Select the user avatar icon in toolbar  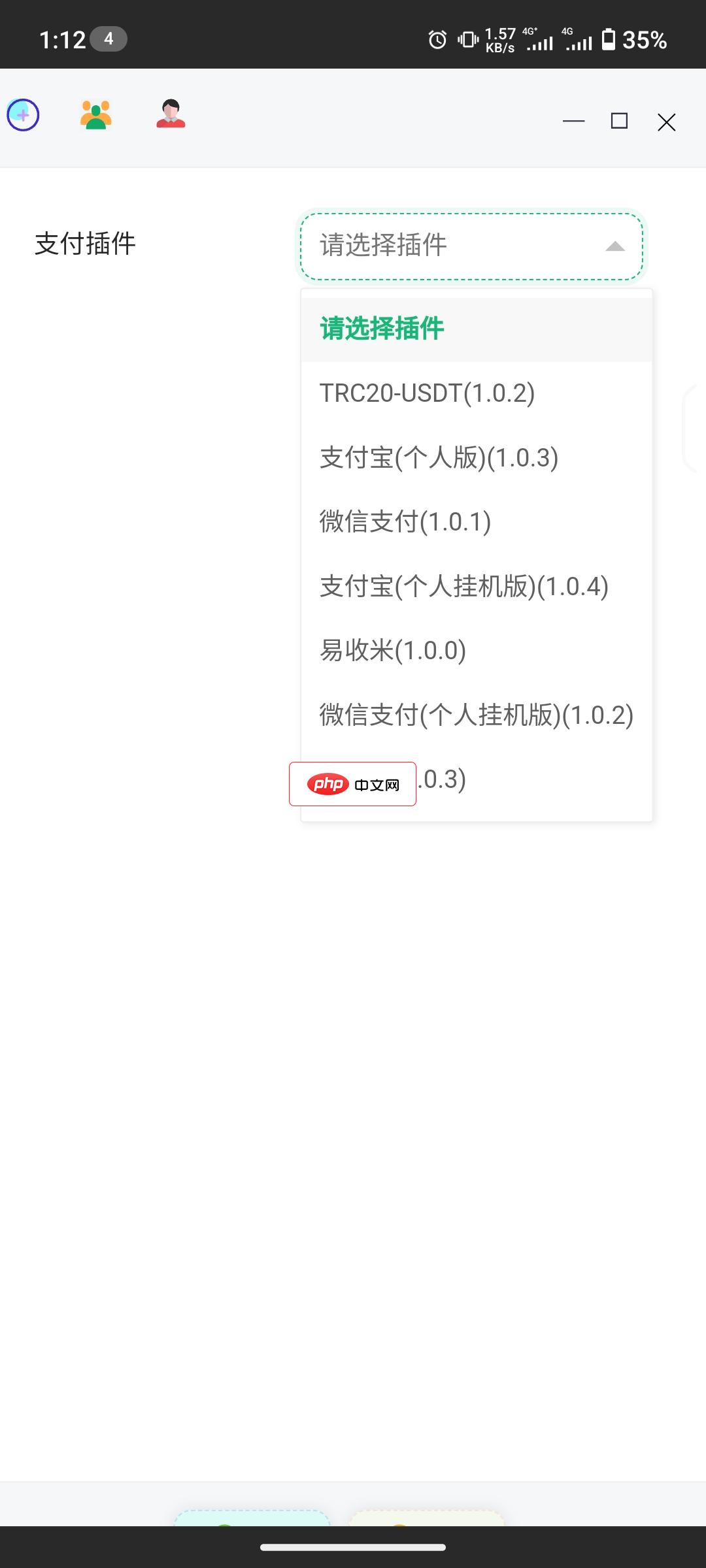click(170, 116)
